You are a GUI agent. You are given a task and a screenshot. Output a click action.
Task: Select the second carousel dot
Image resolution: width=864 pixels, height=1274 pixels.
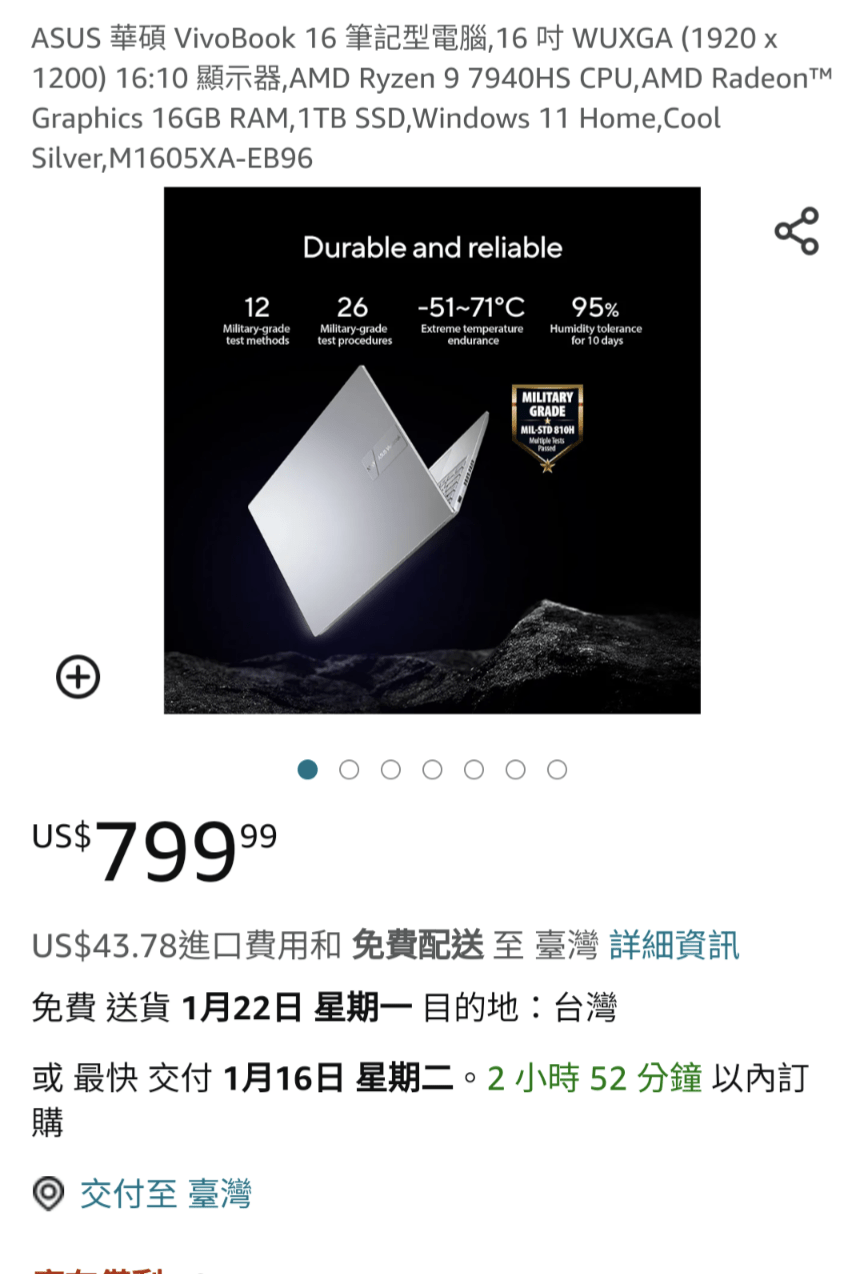pyautogui.click(x=350, y=769)
